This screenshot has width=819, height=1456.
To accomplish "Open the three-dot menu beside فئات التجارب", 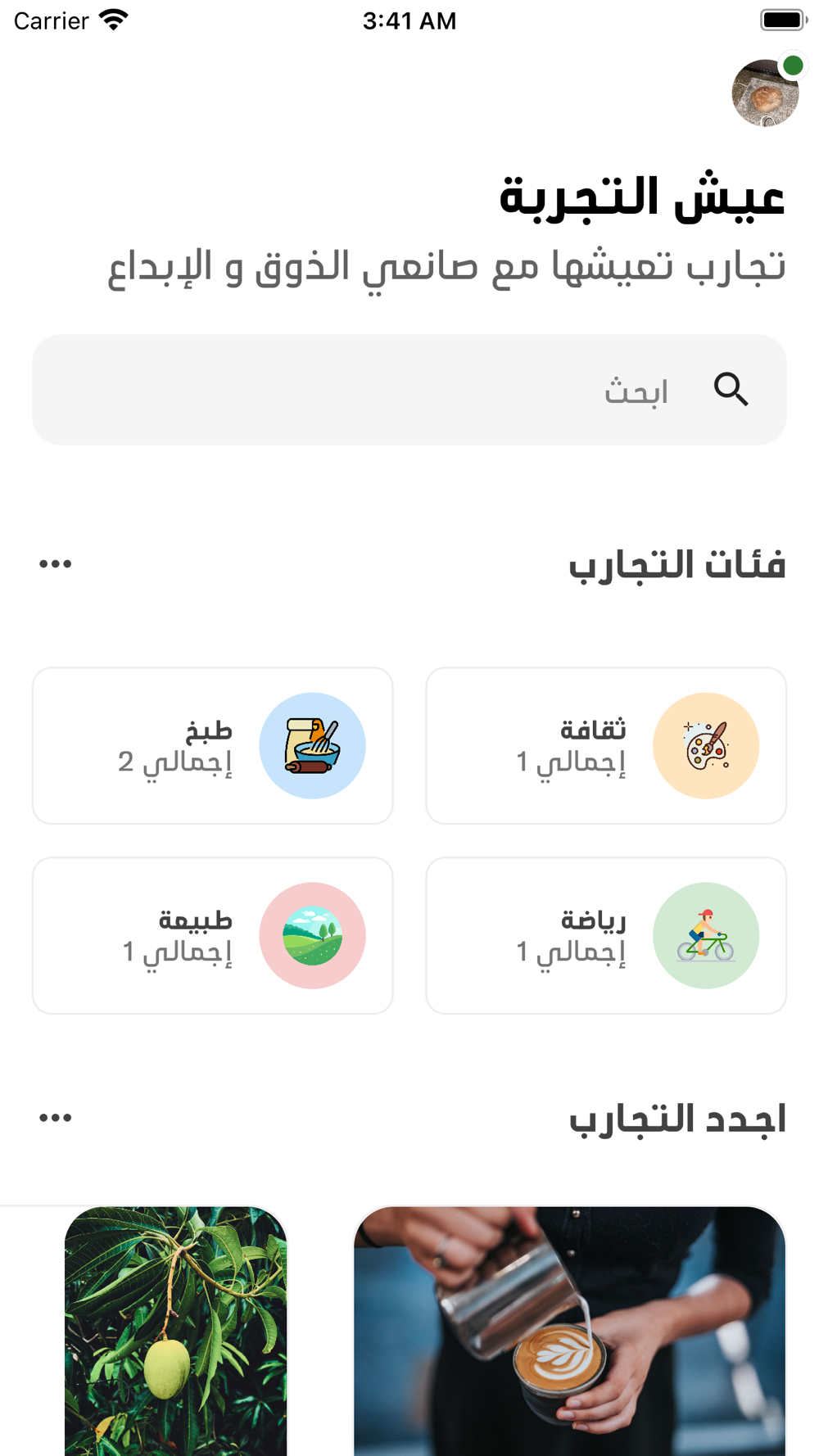I will 56,564.
